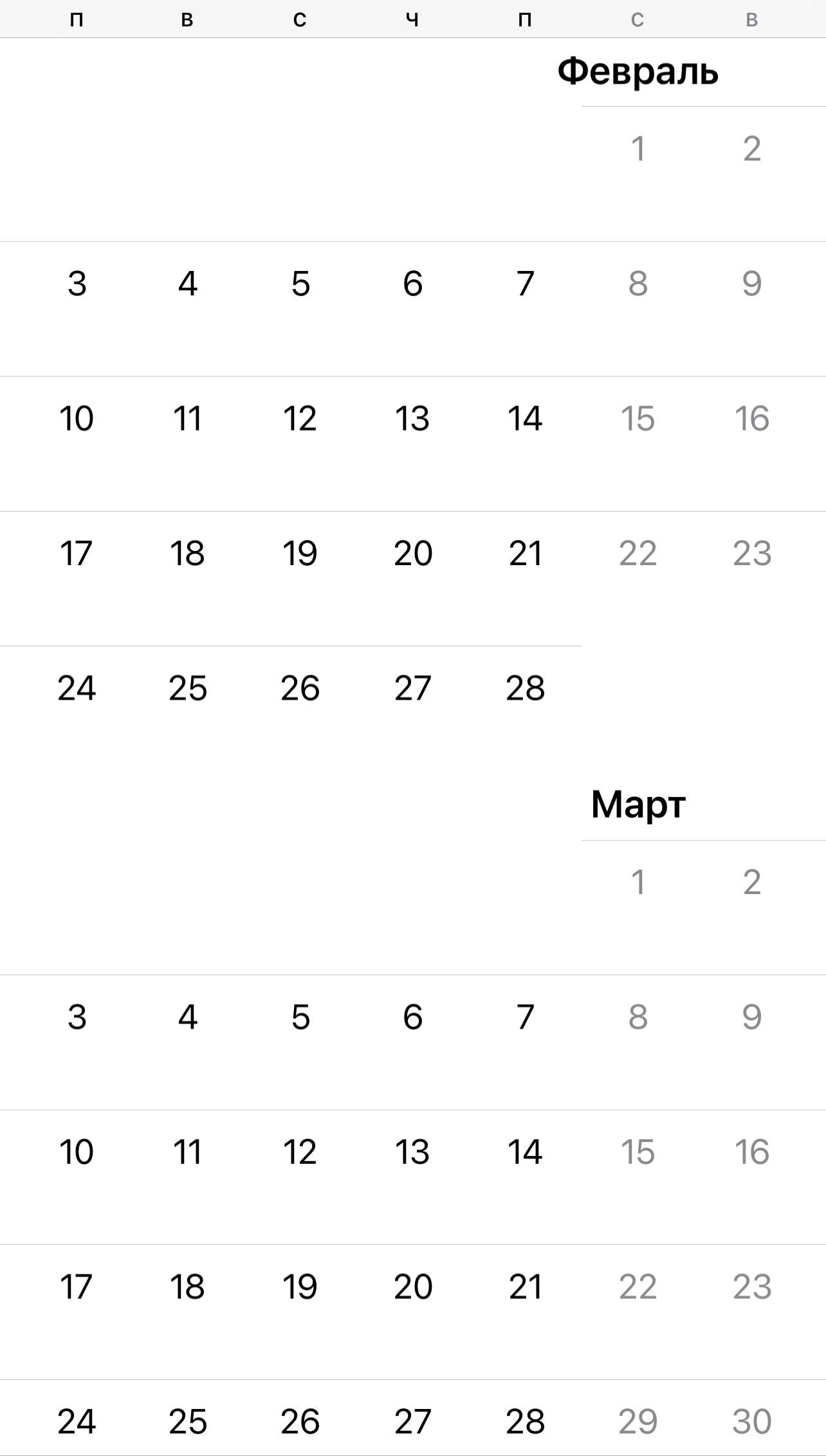This screenshot has height=1456, width=826.
Task: Open February 14 day view
Action: 525,418
